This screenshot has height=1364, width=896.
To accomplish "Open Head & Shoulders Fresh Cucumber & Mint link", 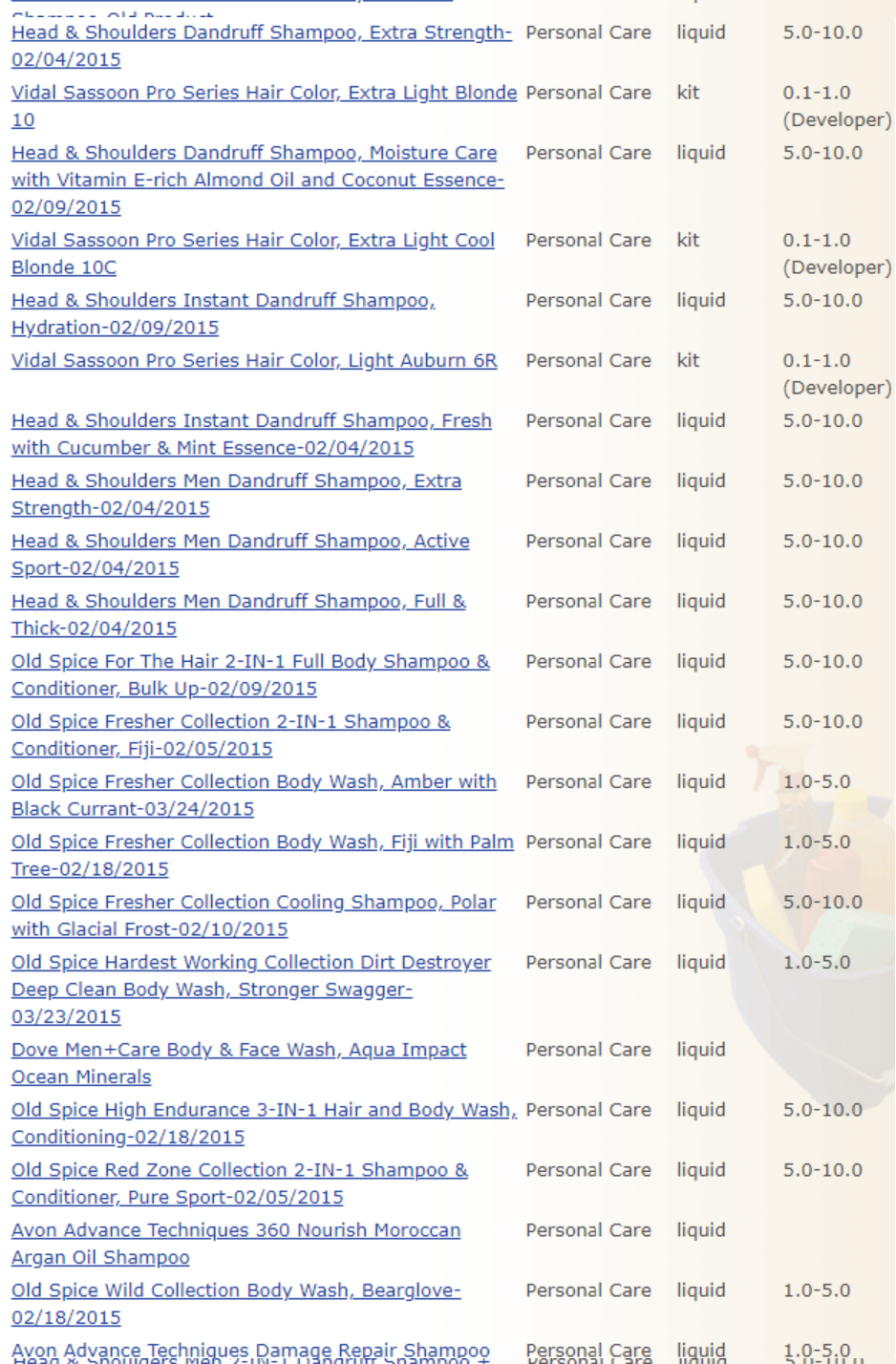I will (x=251, y=421).
